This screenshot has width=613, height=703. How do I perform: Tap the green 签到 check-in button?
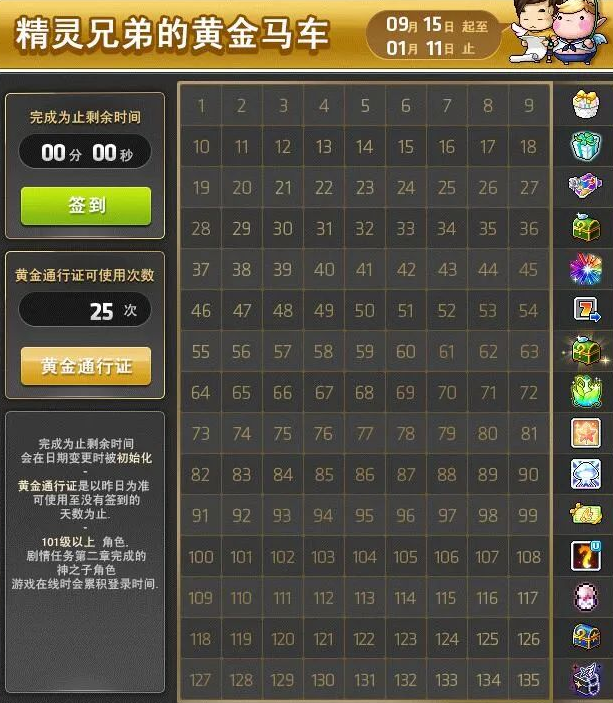pyautogui.click(x=86, y=206)
